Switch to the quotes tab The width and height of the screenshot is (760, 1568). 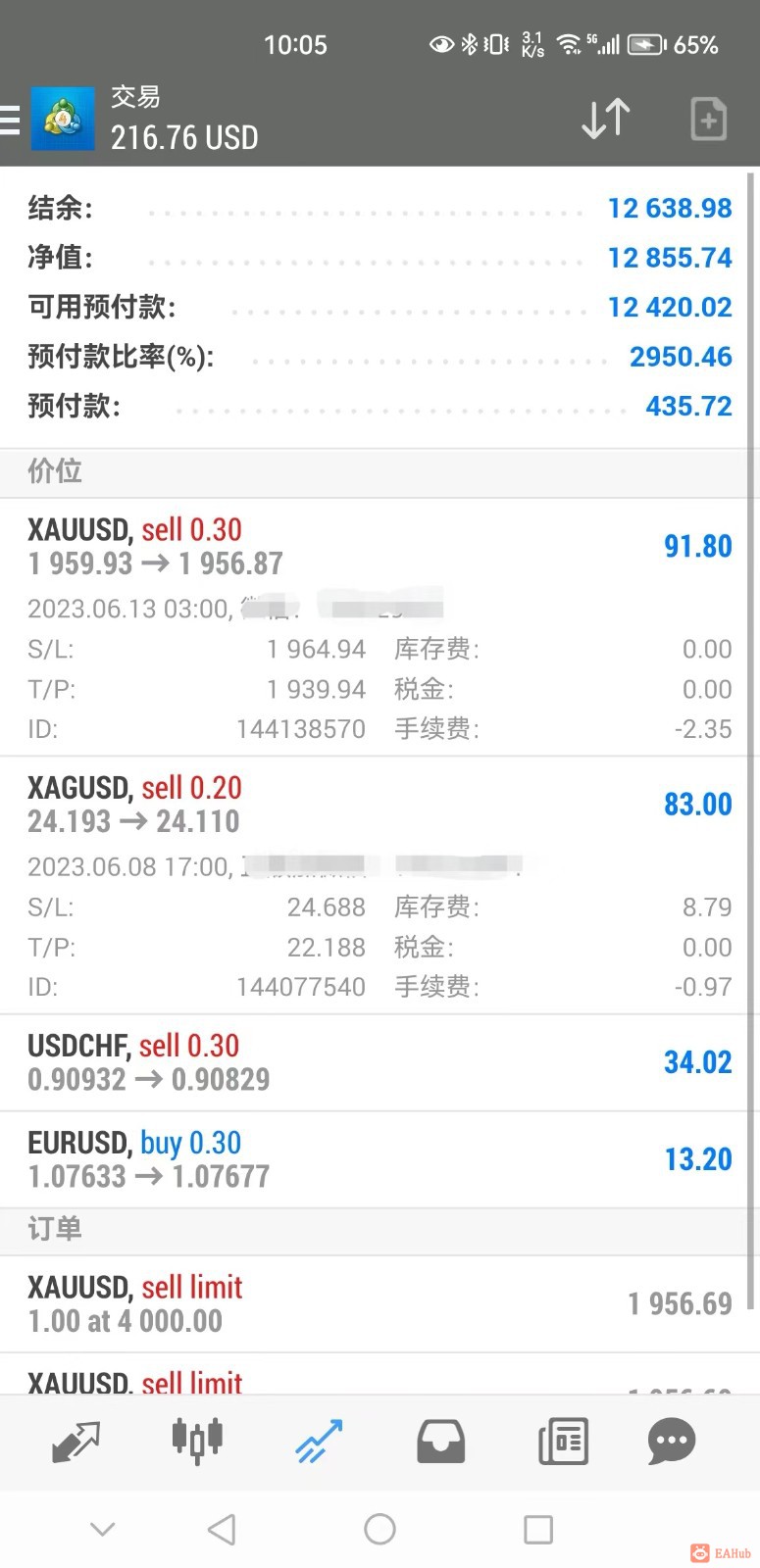(76, 1443)
